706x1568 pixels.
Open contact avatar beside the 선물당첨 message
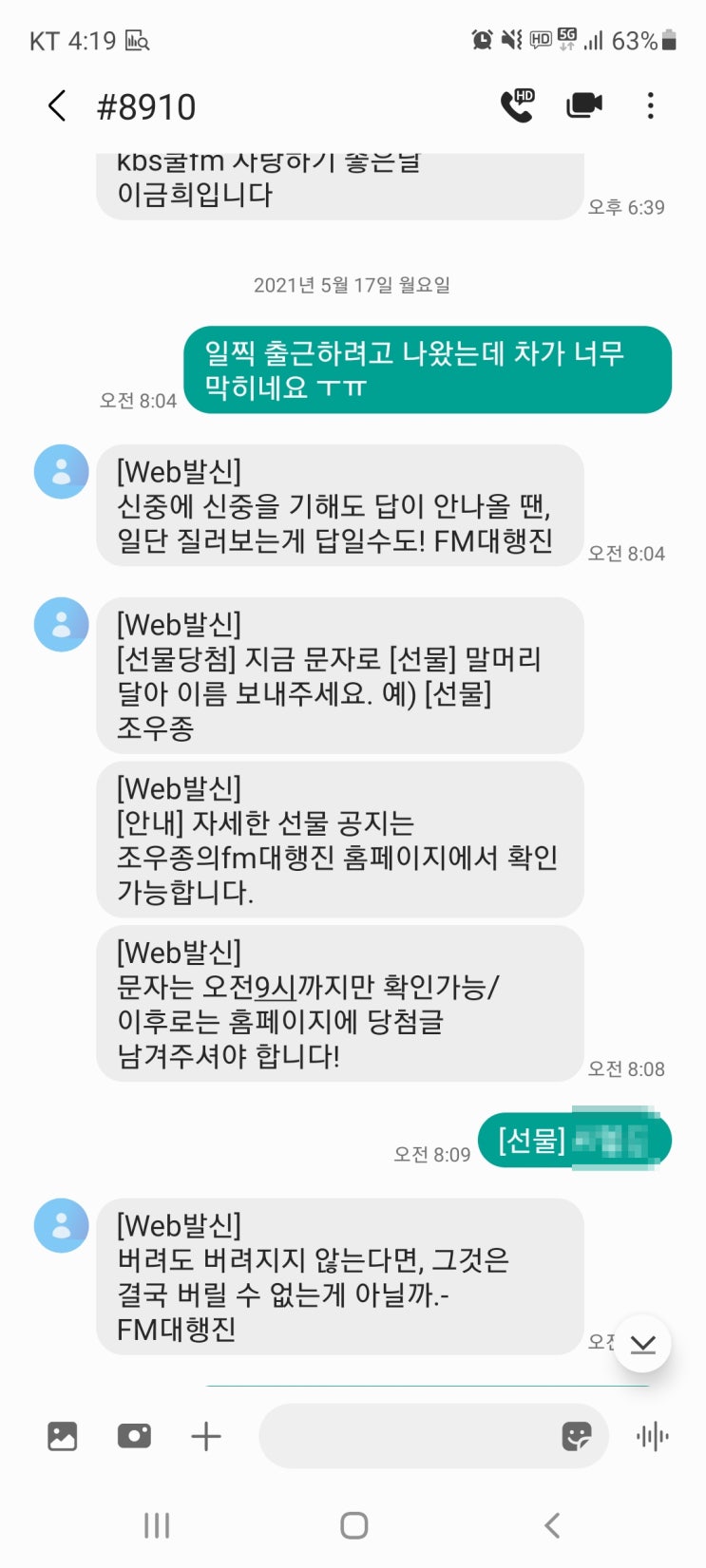click(62, 624)
